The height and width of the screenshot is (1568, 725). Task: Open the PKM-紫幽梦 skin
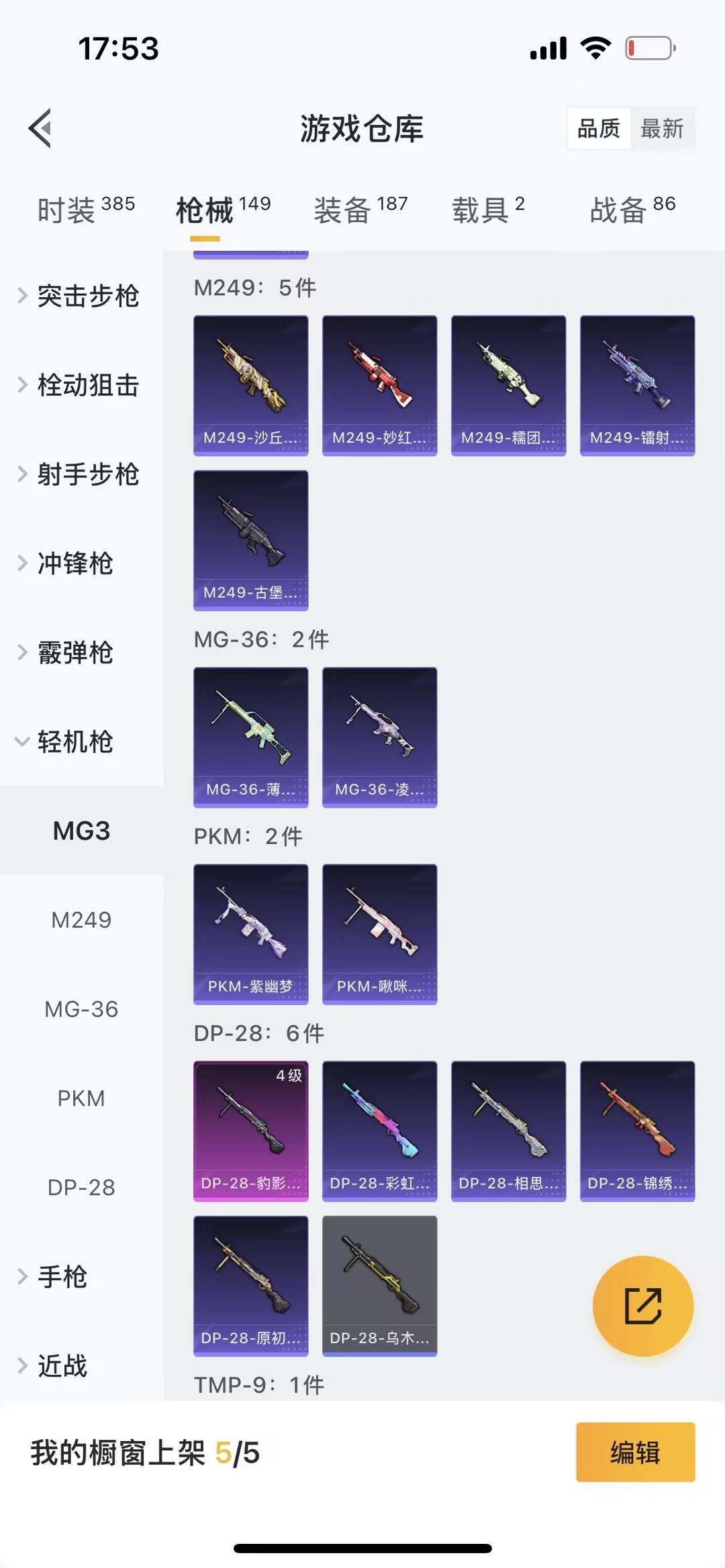point(251,934)
